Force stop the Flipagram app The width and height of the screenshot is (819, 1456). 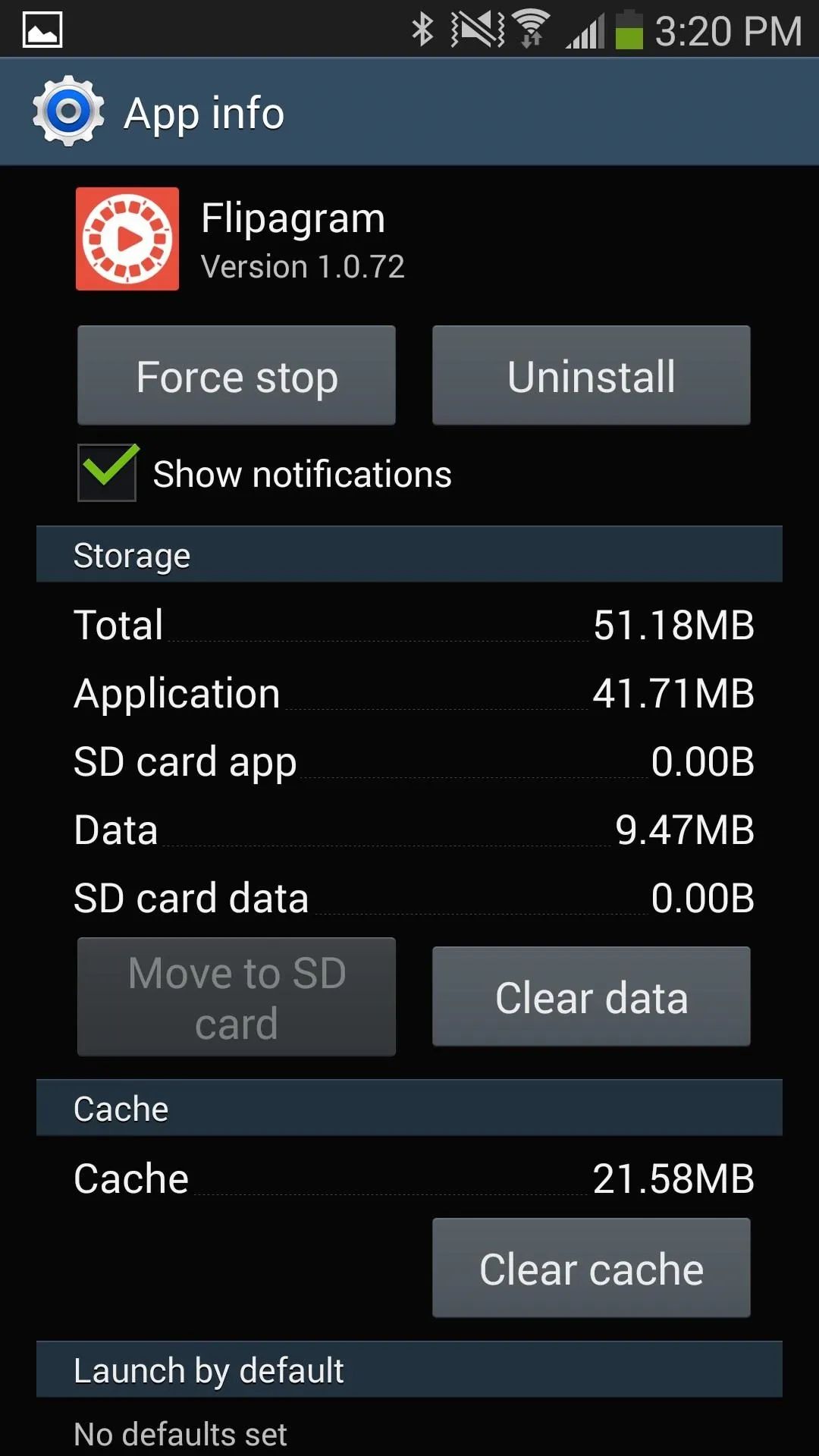[x=237, y=375]
